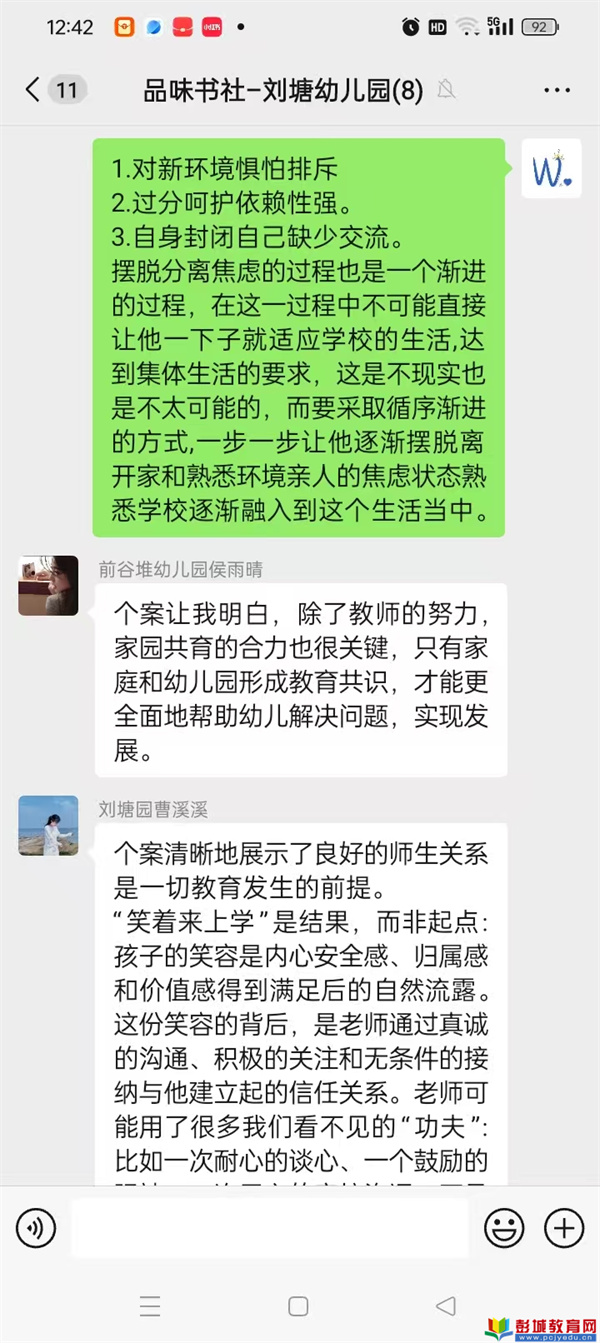View 曹溪溪's profile avatar

pos(48,826)
